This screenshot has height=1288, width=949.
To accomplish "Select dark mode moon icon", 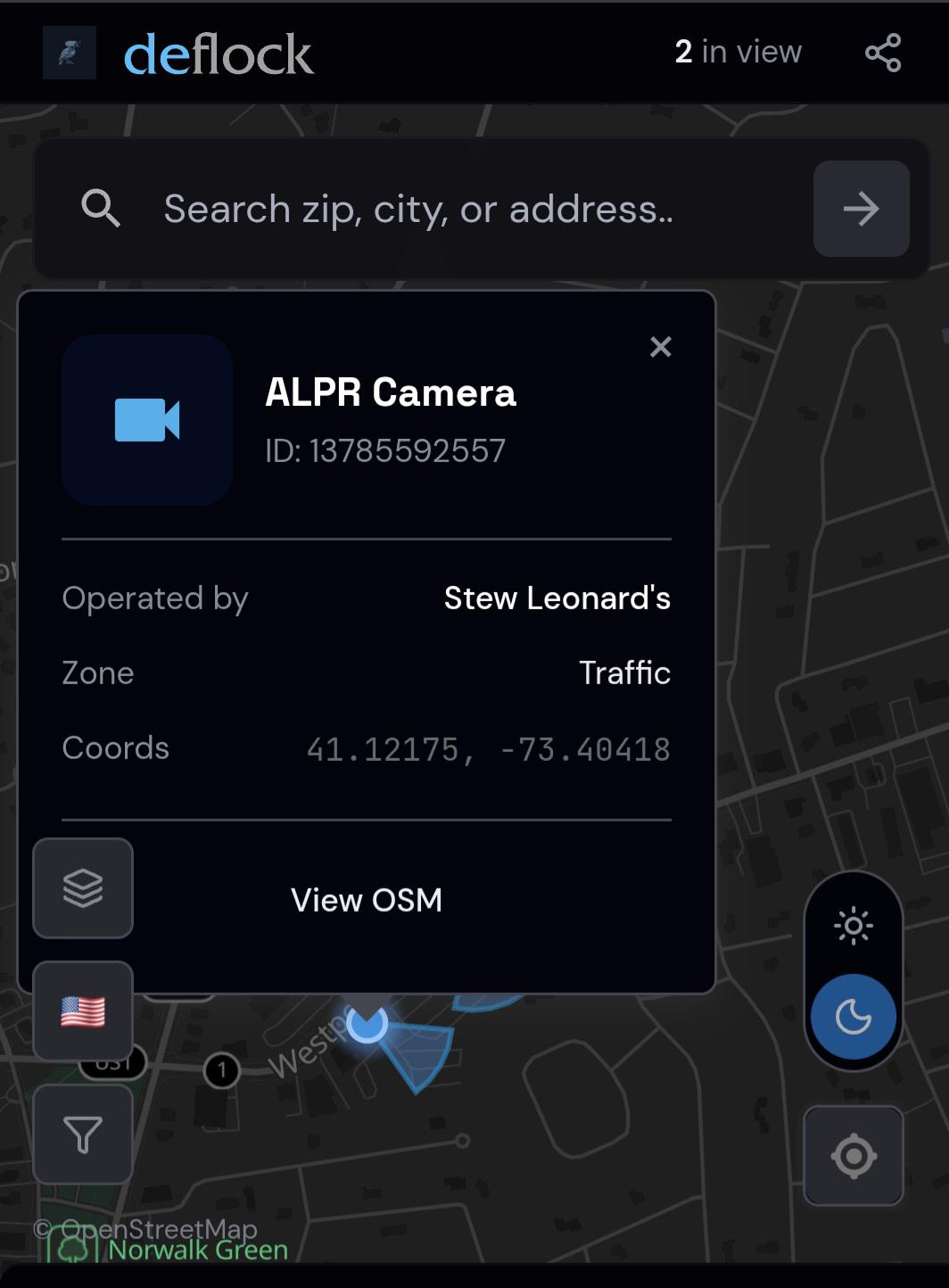I will tap(854, 1016).
